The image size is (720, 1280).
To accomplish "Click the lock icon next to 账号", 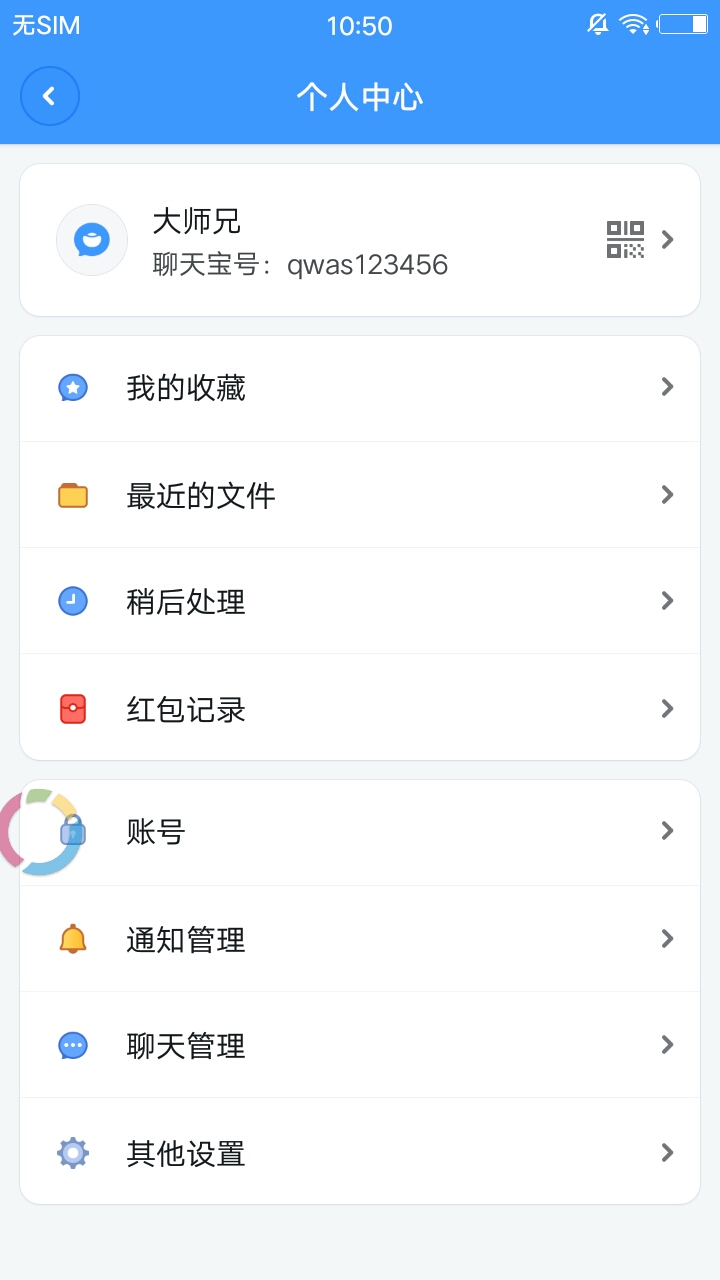I will coord(72,831).
